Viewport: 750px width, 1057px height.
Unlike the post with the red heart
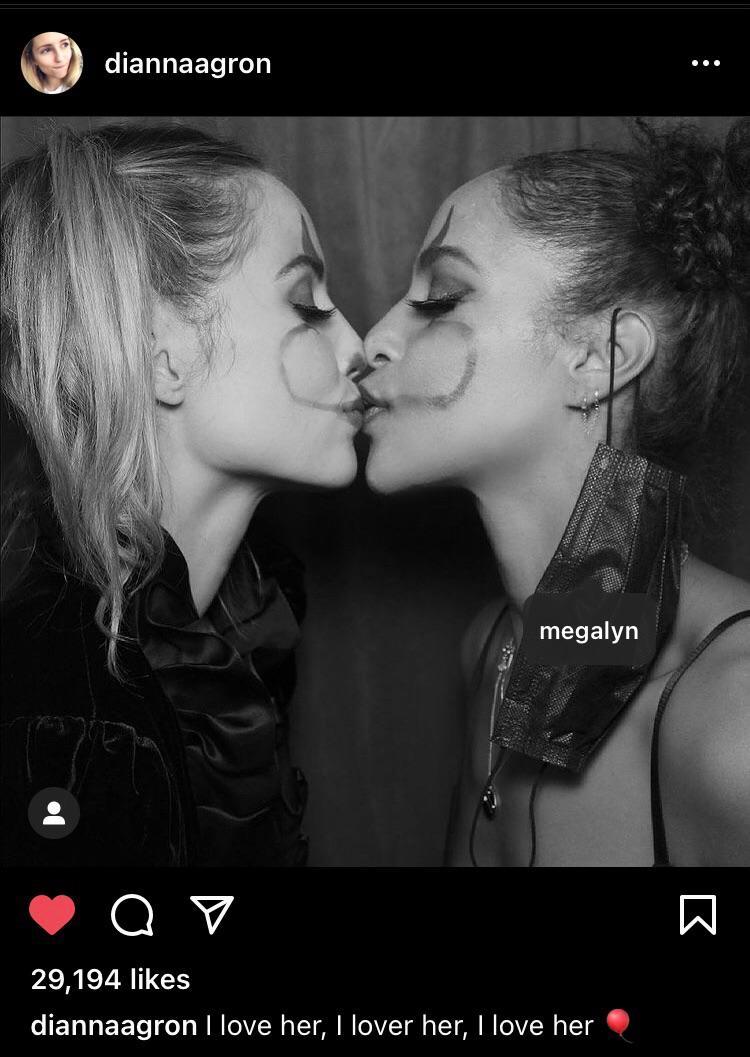52,914
